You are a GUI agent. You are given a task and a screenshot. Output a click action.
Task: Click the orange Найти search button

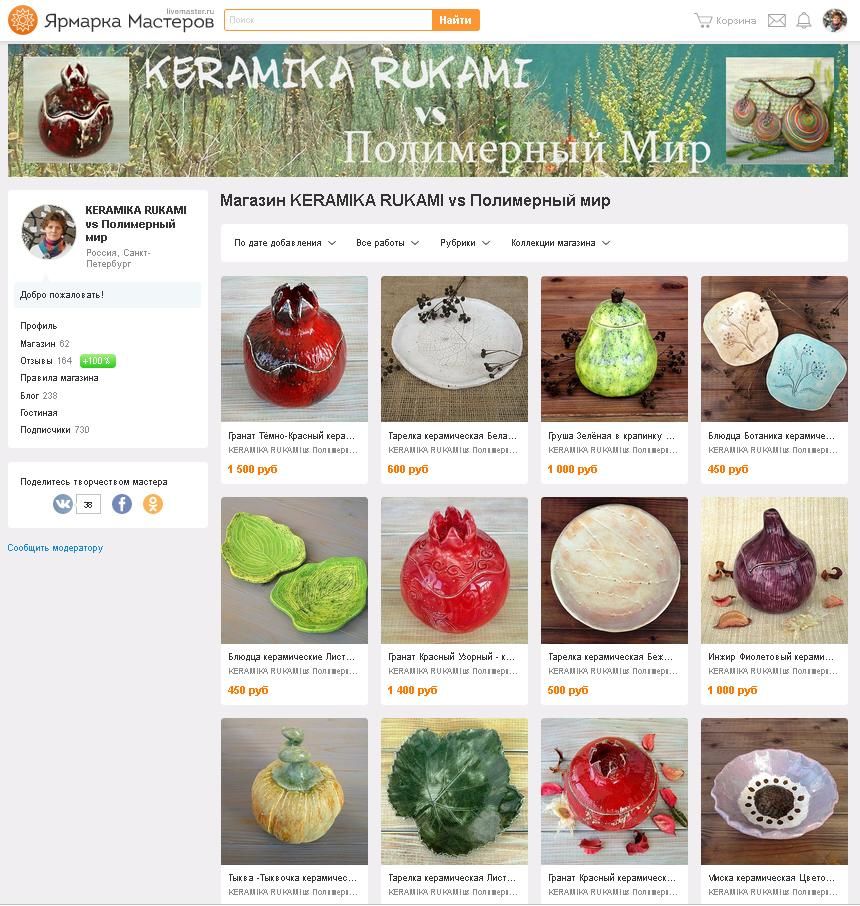click(455, 20)
